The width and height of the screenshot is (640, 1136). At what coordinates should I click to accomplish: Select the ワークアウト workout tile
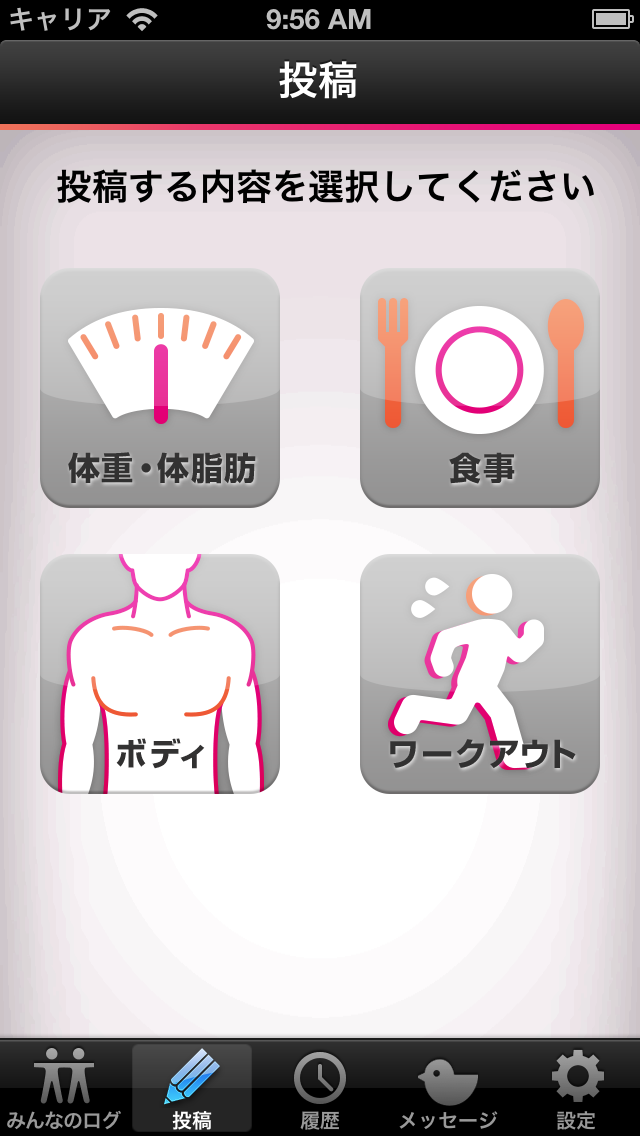pyautogui.click(x=480, y=674)
